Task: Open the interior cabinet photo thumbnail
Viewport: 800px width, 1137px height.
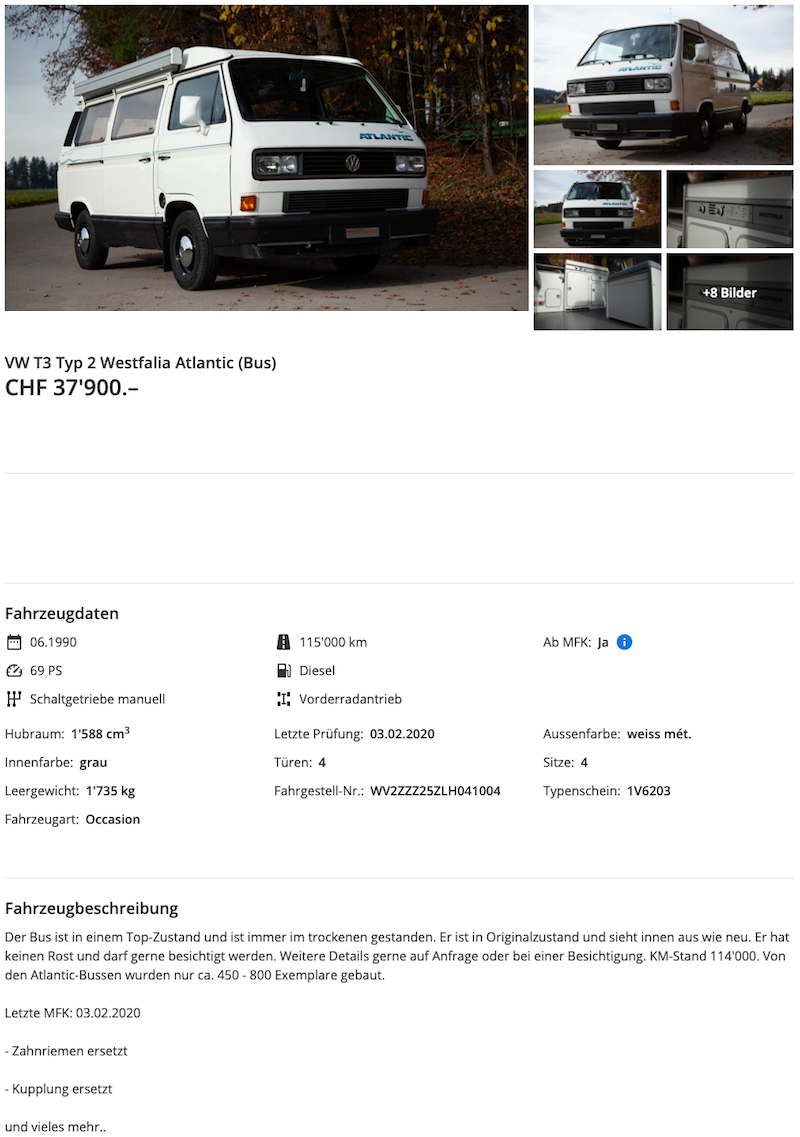Action: [x=597, y=292]
